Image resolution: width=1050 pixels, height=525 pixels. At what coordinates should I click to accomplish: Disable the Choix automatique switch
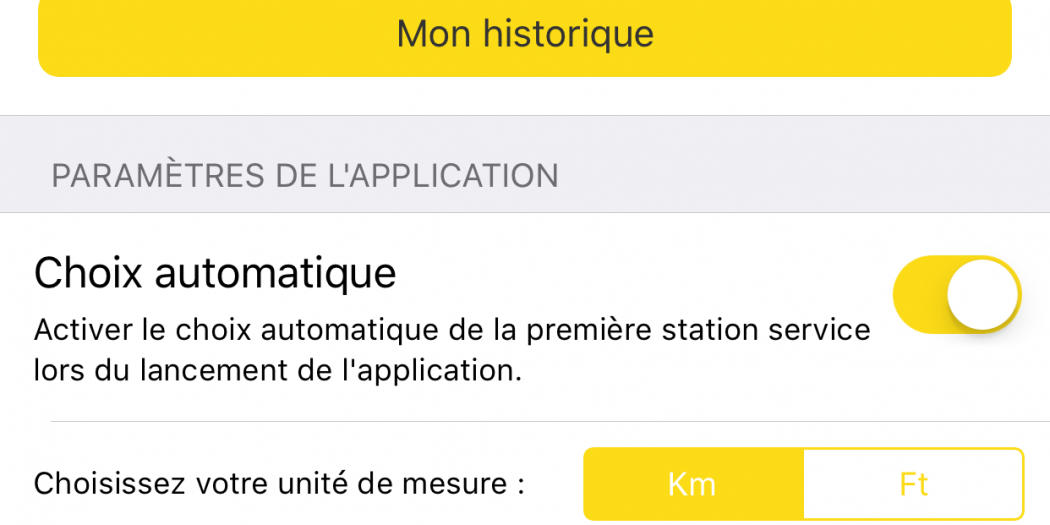pos(956,295)
